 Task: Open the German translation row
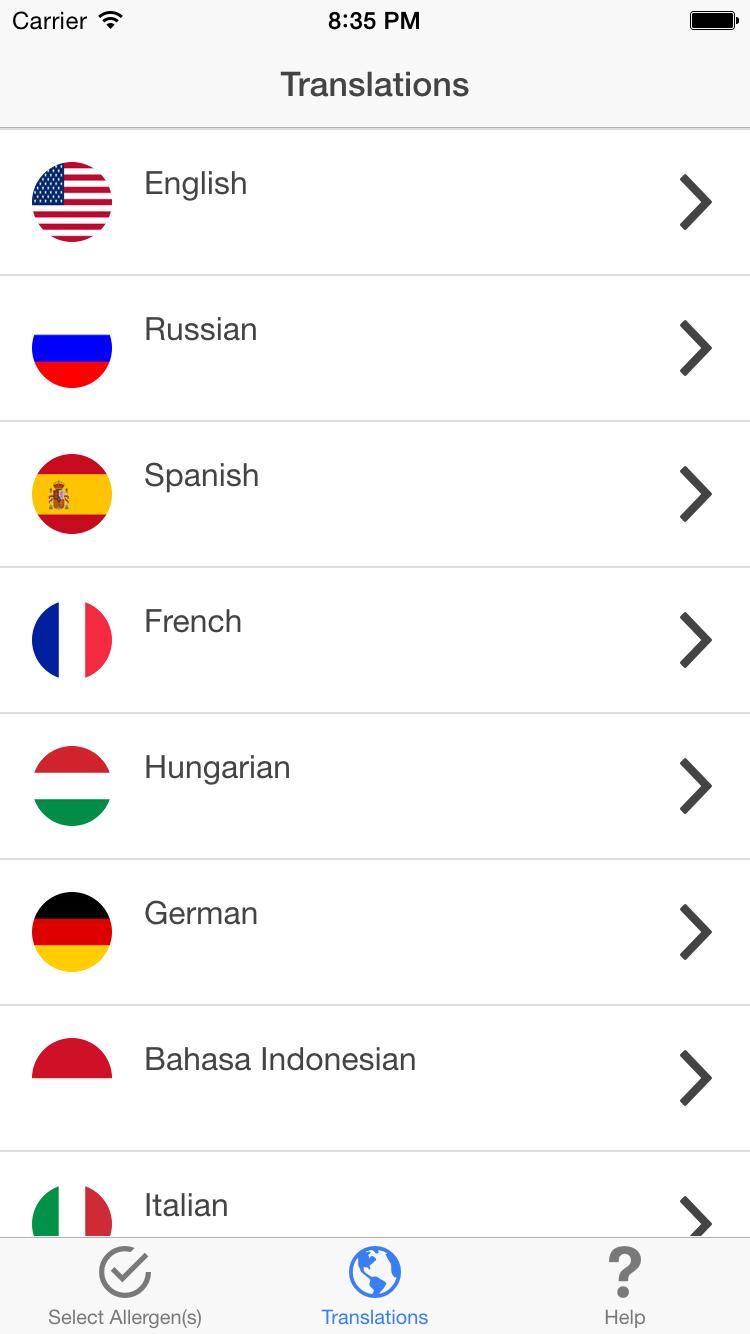pos(375,932)
